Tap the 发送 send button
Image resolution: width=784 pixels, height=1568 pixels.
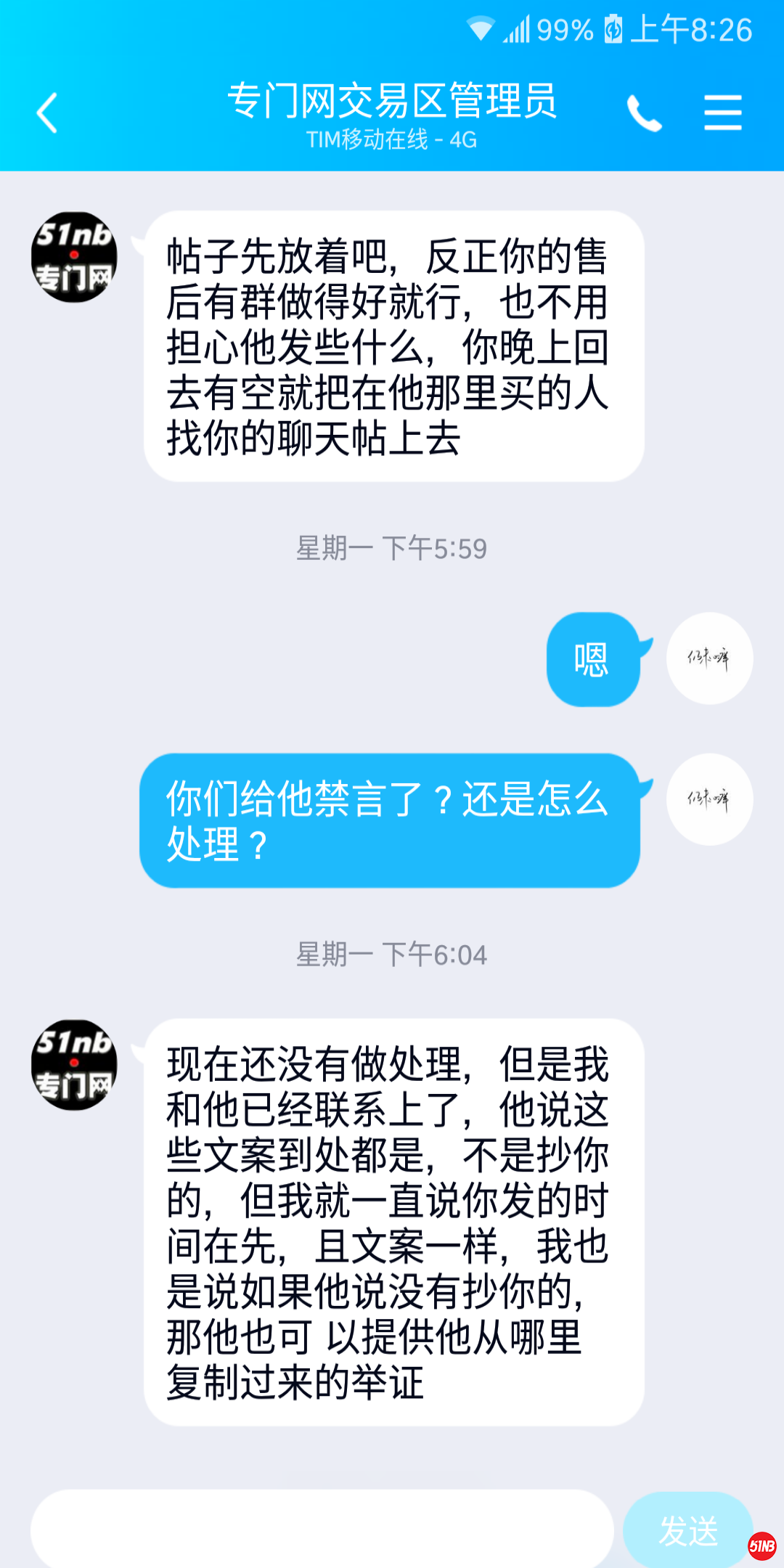687,1530
